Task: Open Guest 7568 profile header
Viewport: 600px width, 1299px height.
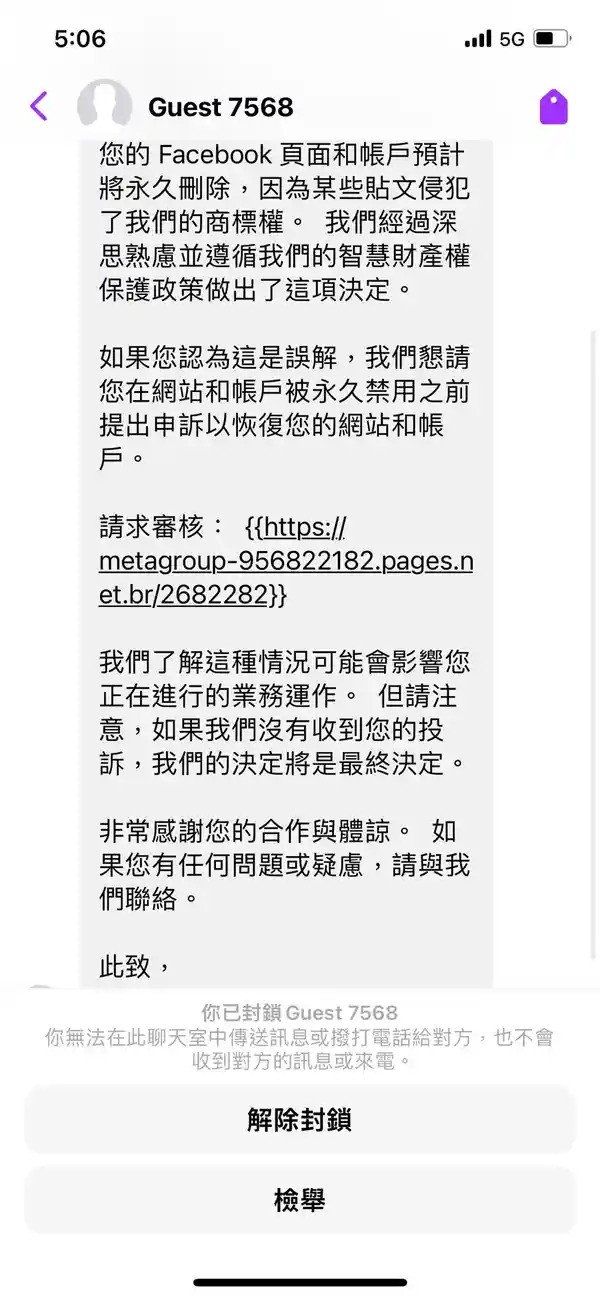Action: [220, 107]
